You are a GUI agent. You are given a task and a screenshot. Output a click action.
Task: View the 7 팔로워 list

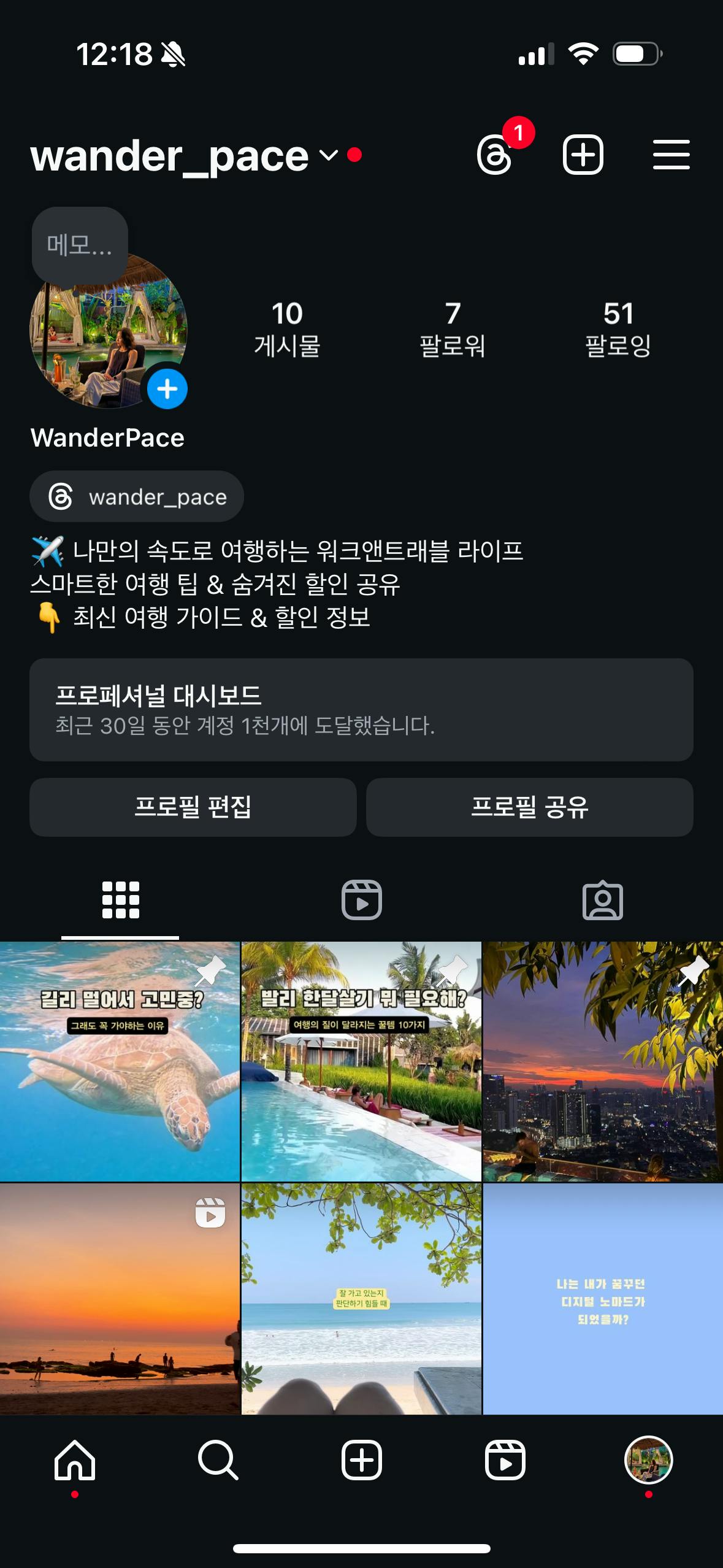(x=453, y=329)
